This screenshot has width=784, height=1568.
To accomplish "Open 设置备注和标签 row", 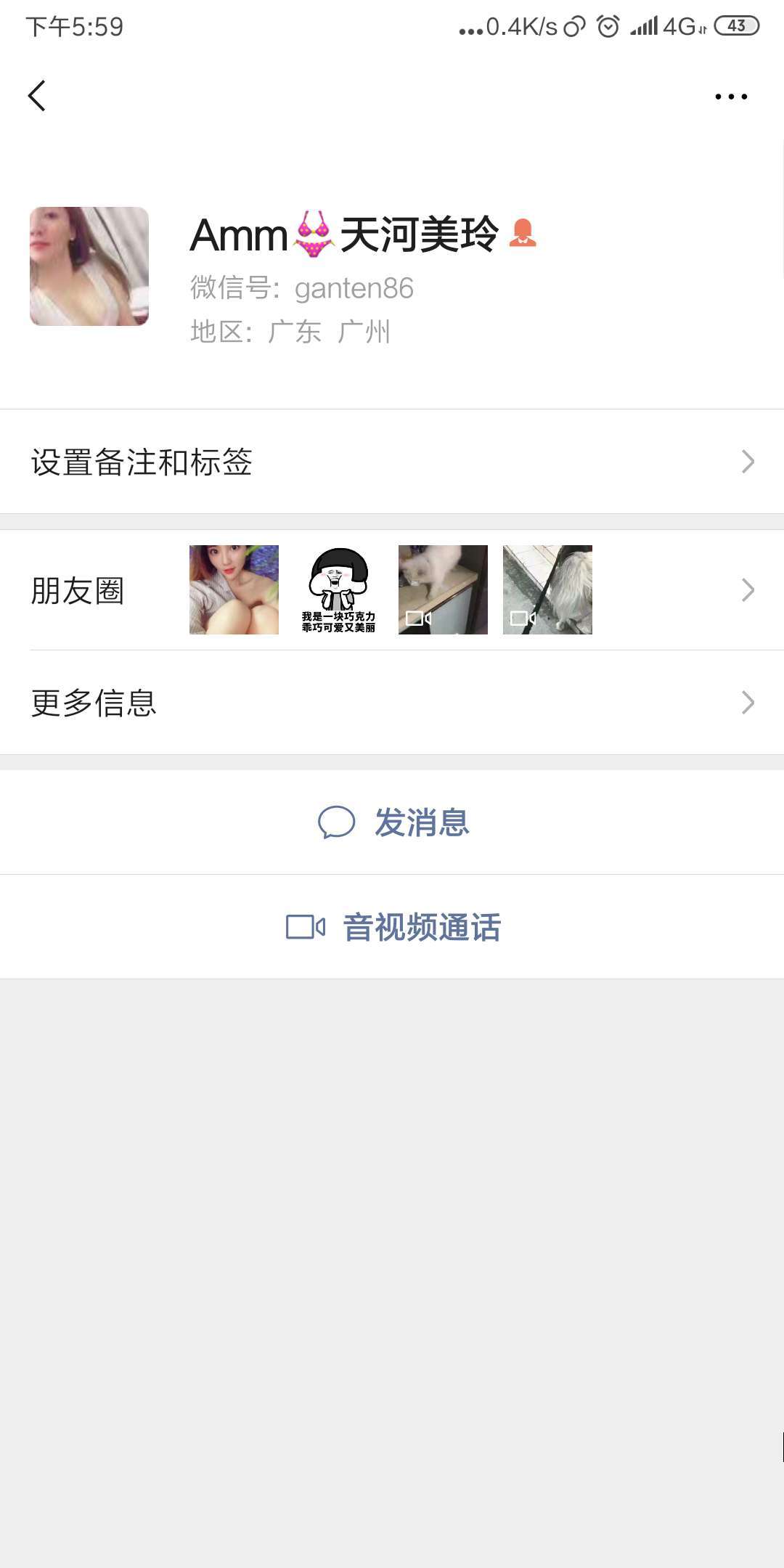I will coord(392,462).
